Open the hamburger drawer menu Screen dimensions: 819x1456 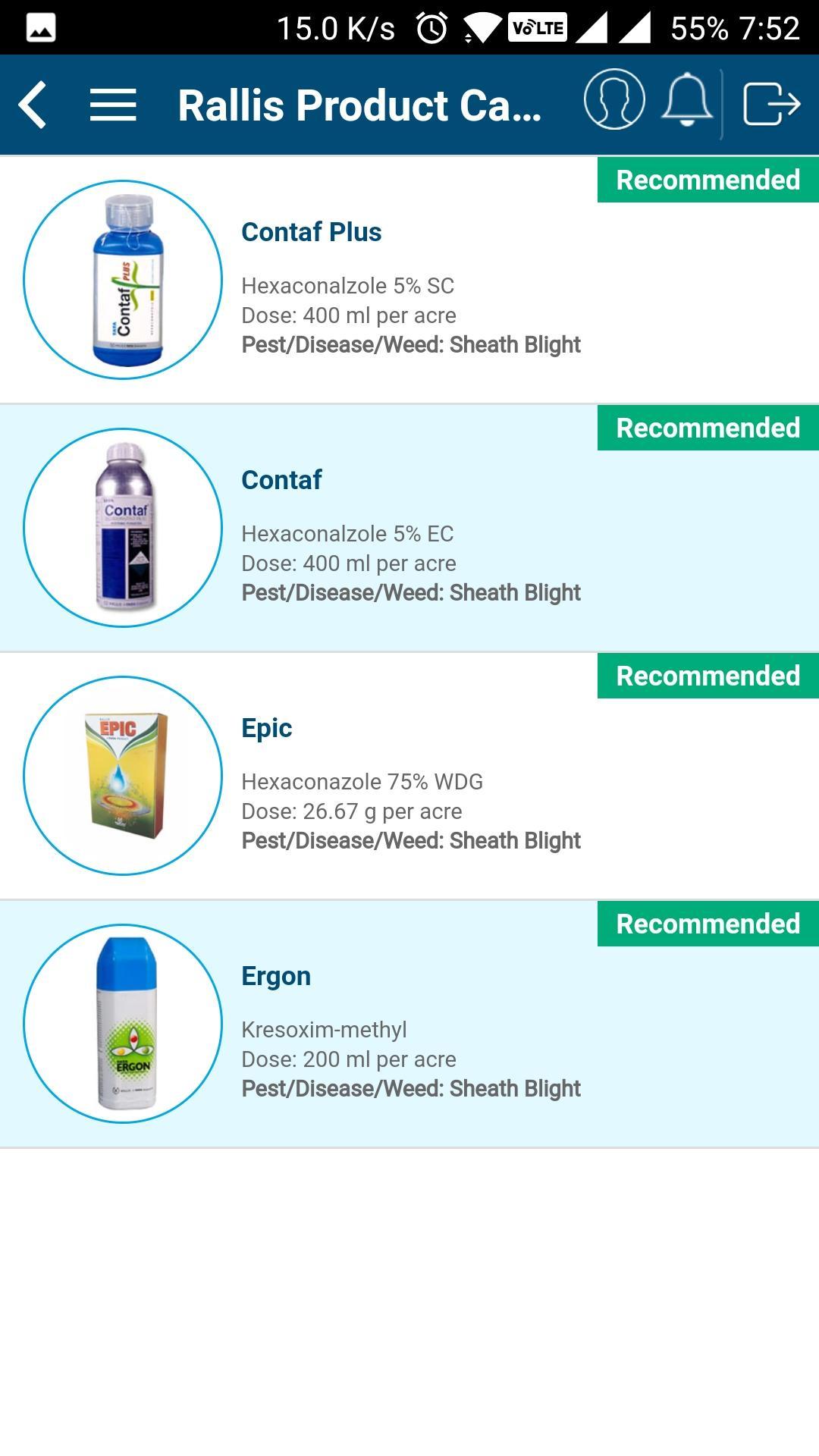(x=113, y=105)
